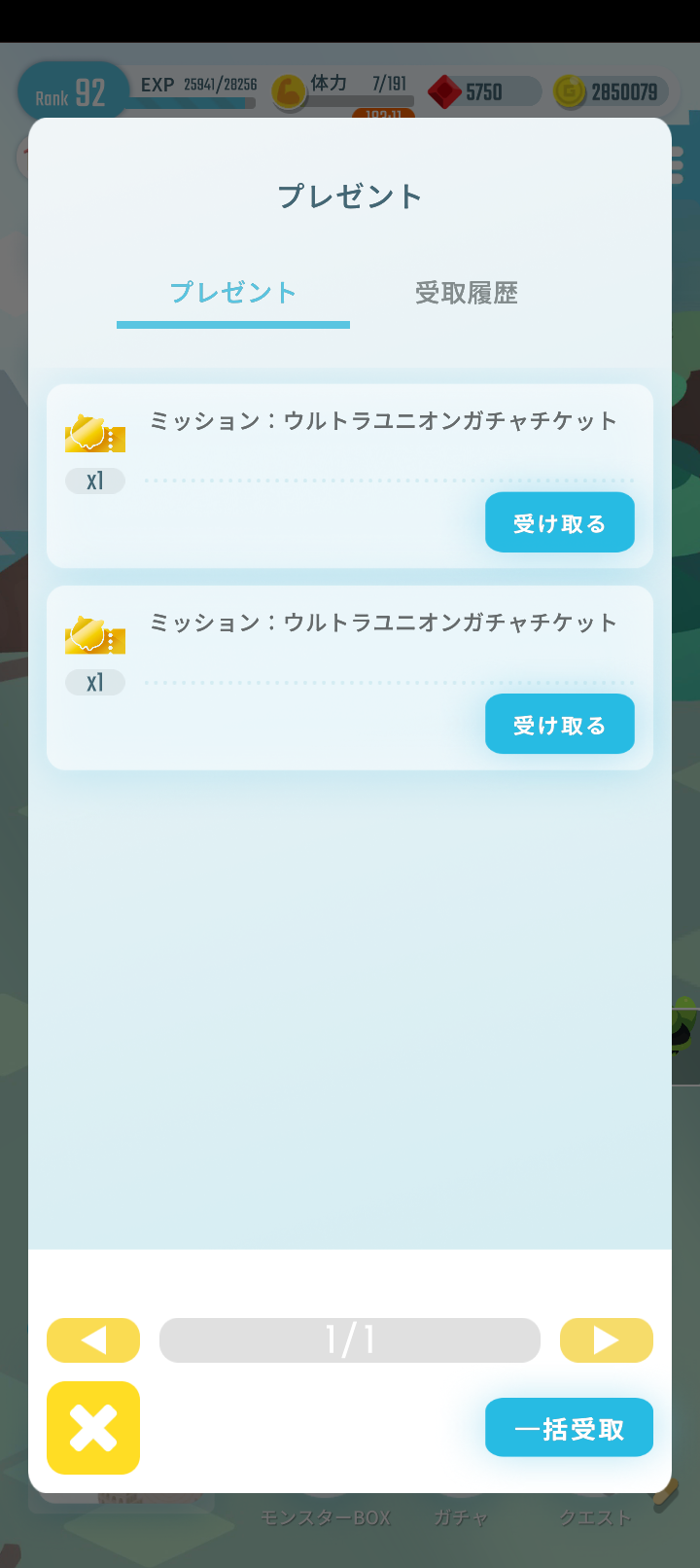Select the left pagination arrow icon

[92, 1339]
